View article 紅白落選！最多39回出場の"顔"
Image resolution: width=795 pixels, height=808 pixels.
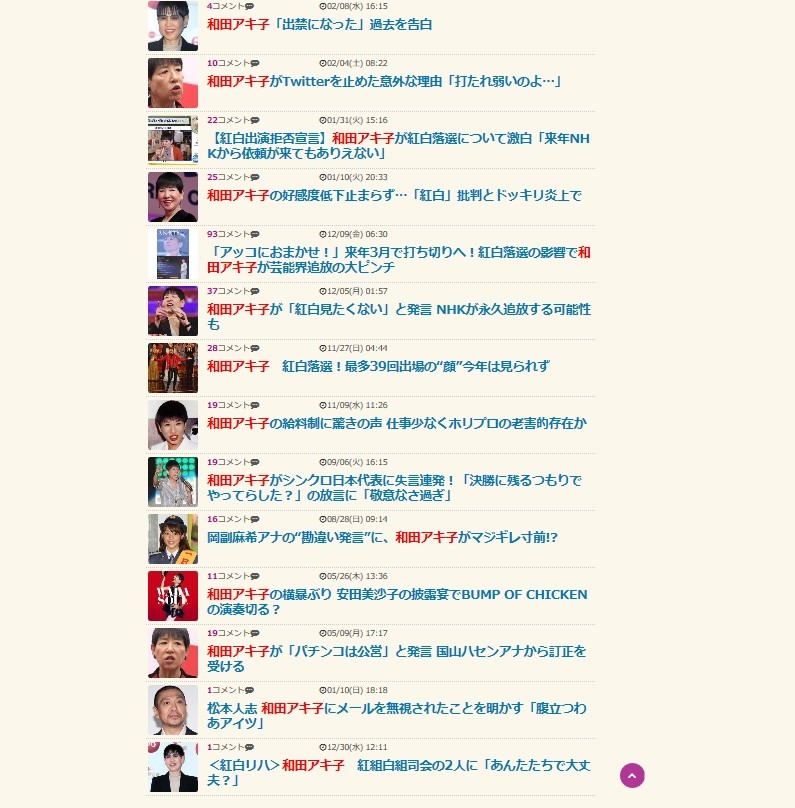pos(378,366)
